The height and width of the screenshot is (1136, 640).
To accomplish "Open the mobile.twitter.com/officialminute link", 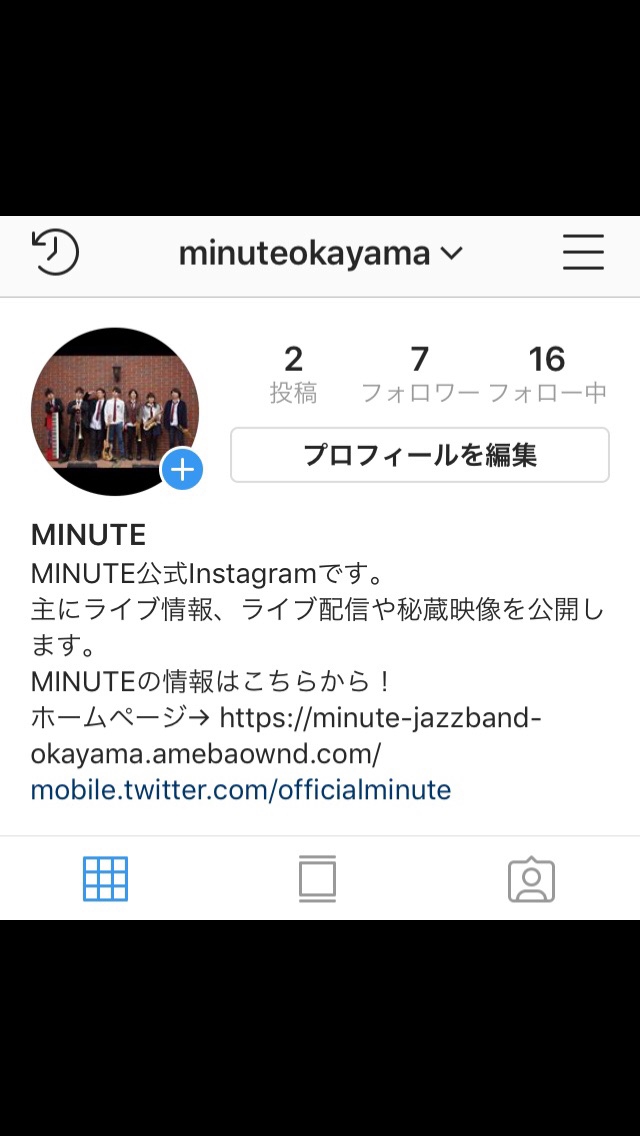I will click(241, 789).
